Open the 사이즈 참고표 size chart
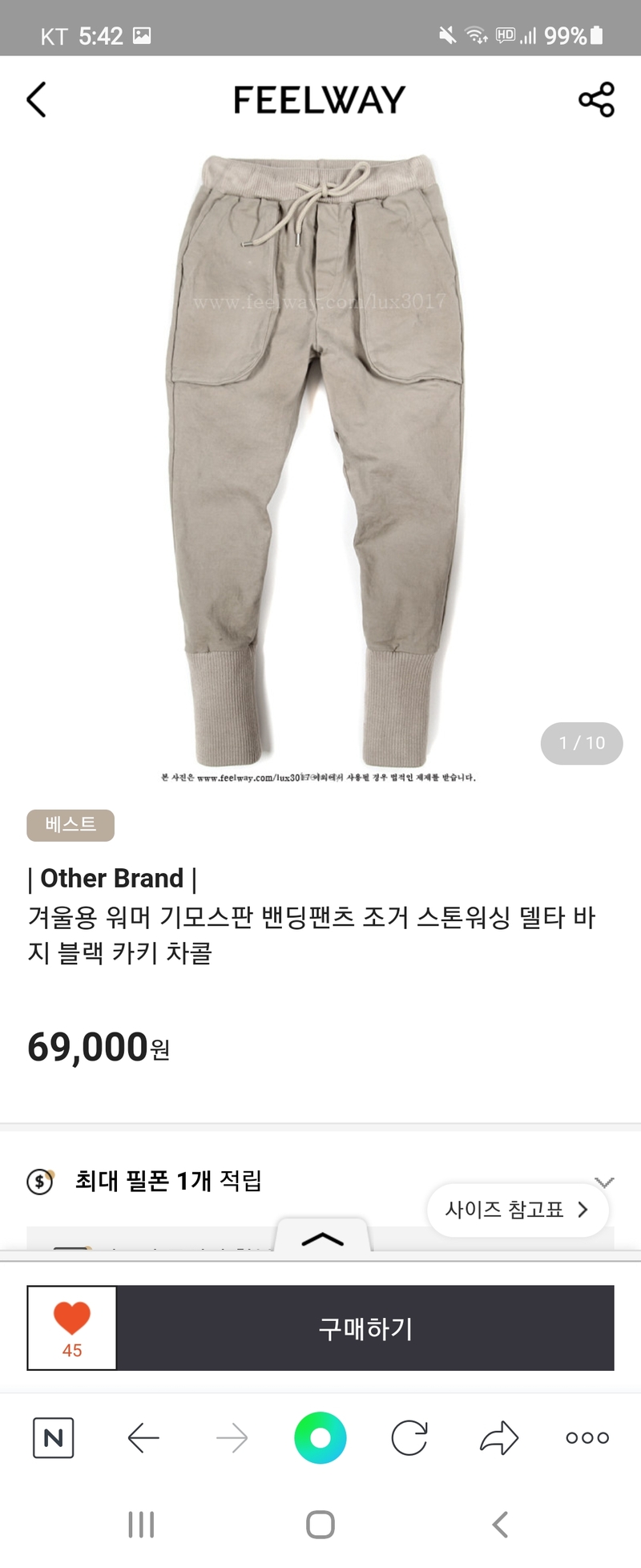The height and width of the screenshot is (1568, 641). click(x=517, y=1209)
